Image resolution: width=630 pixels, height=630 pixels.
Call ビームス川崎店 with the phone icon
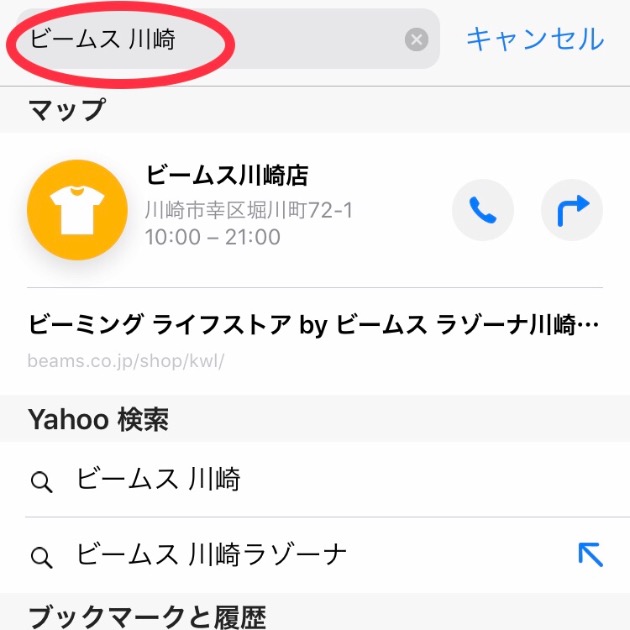pyautogui.click(x=483, y=210)
